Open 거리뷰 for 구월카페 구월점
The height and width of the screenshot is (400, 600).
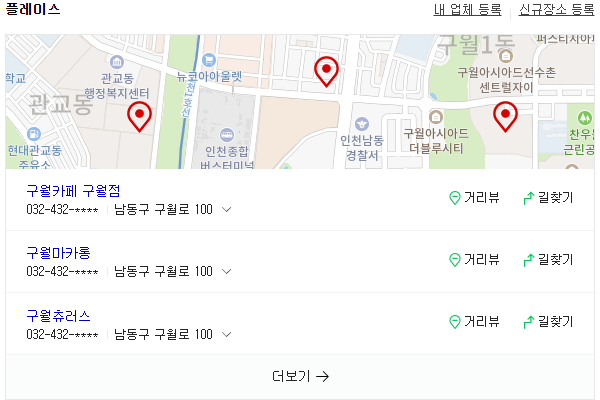click(474, 198)
